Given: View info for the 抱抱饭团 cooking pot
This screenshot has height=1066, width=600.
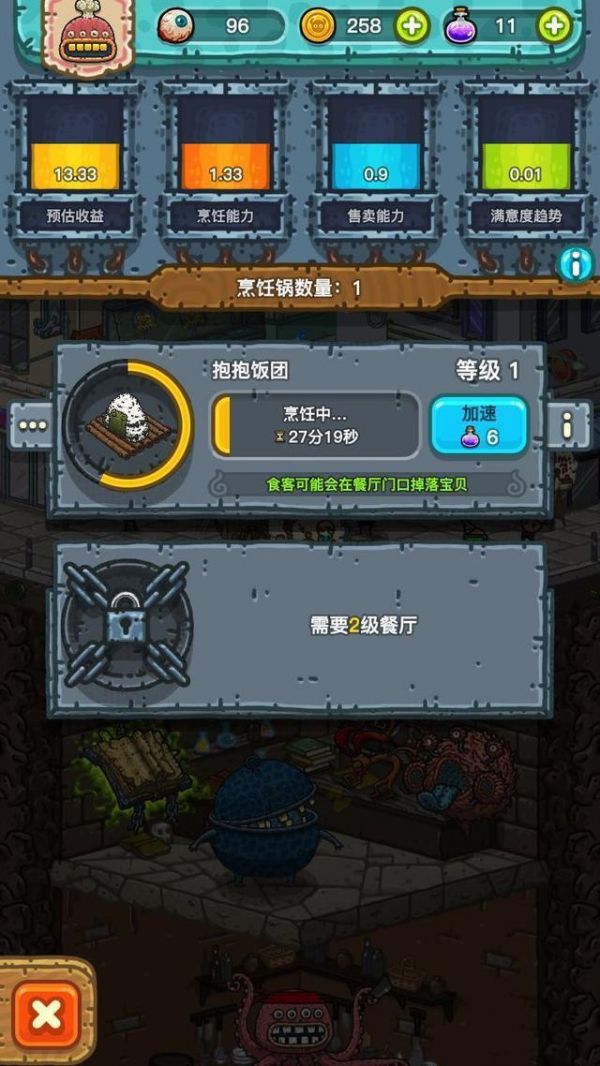Looking at the screenshot, I should (567, 425).
